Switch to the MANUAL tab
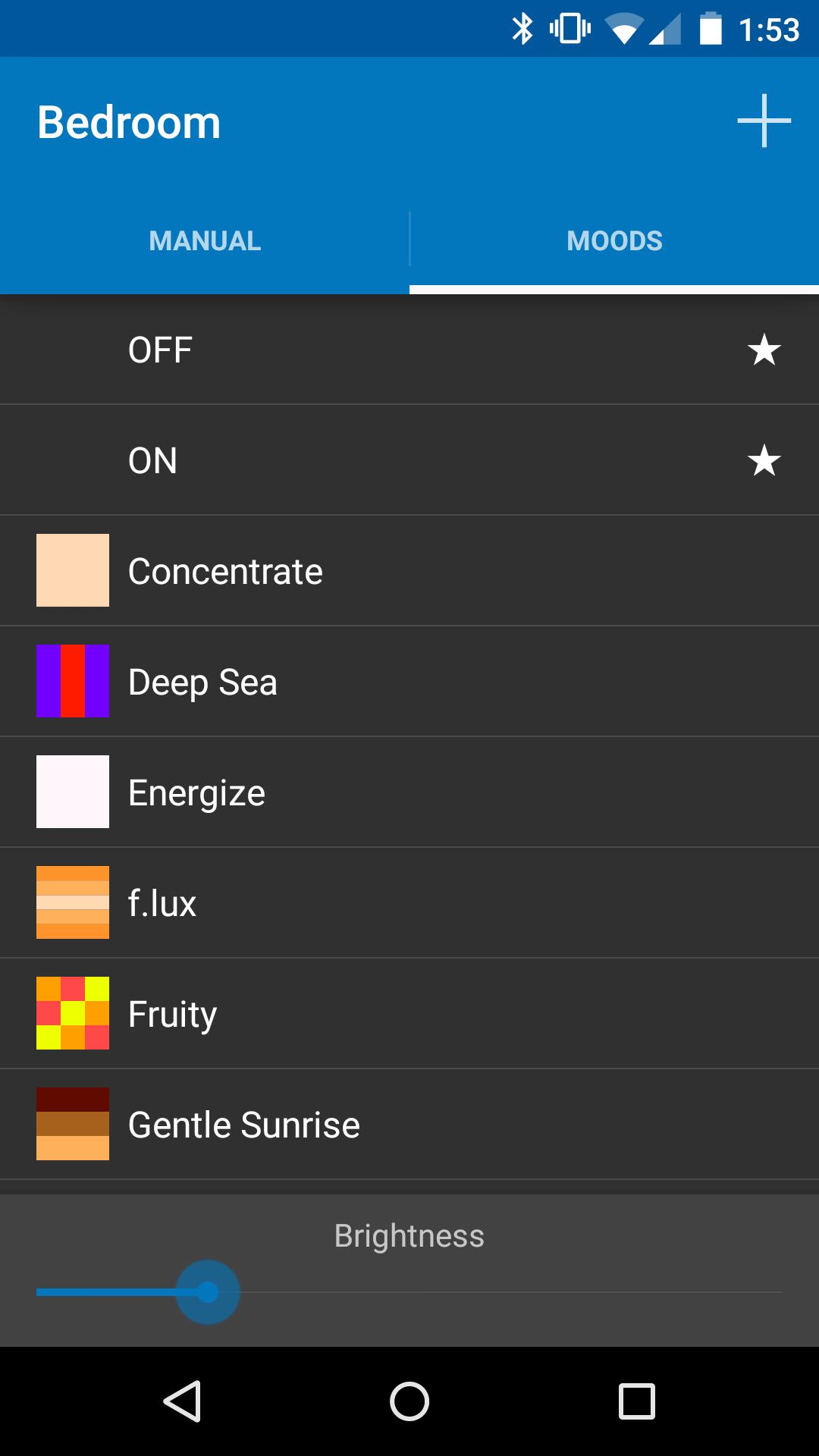 click(x=205, y=240)
